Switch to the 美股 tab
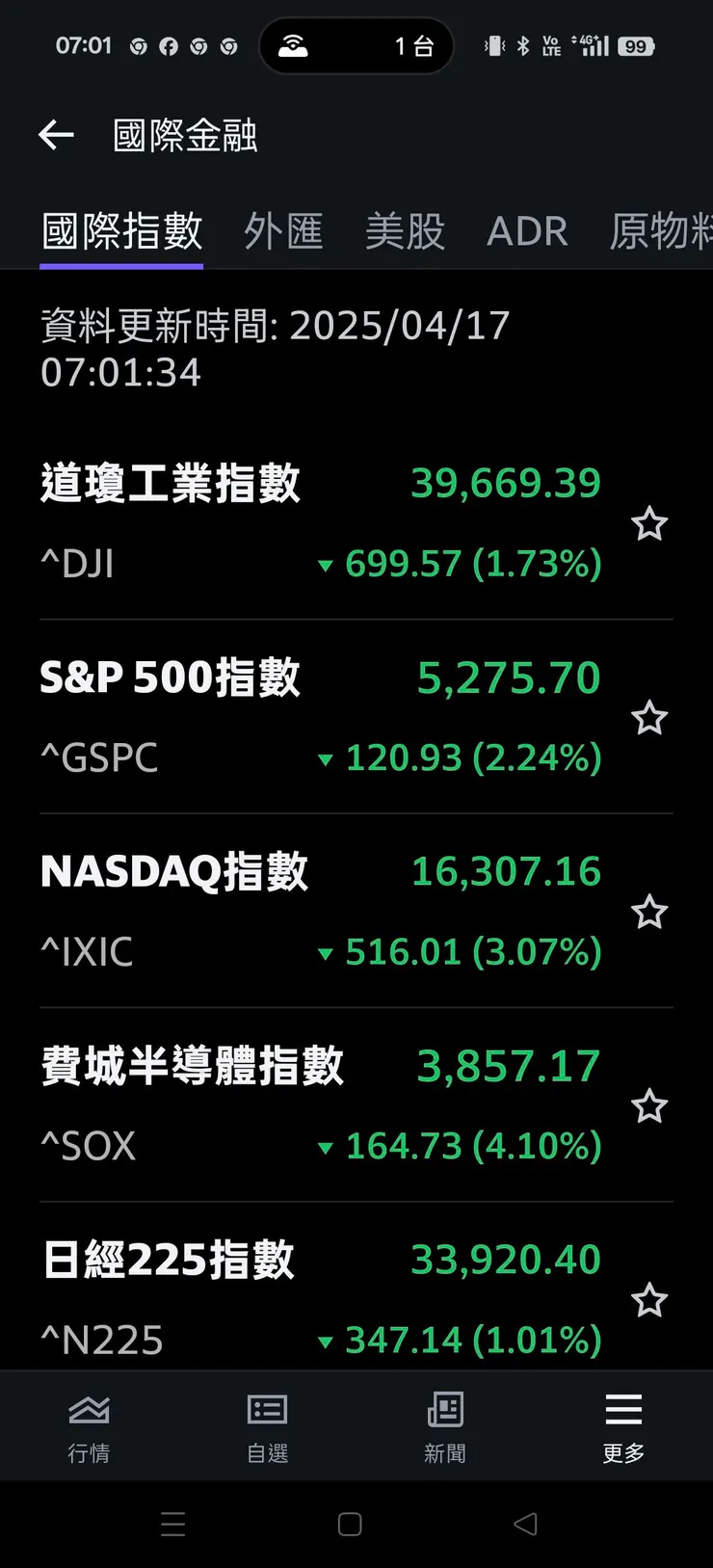This screenshot has width=713, height=1568. (x=405, y=231)
